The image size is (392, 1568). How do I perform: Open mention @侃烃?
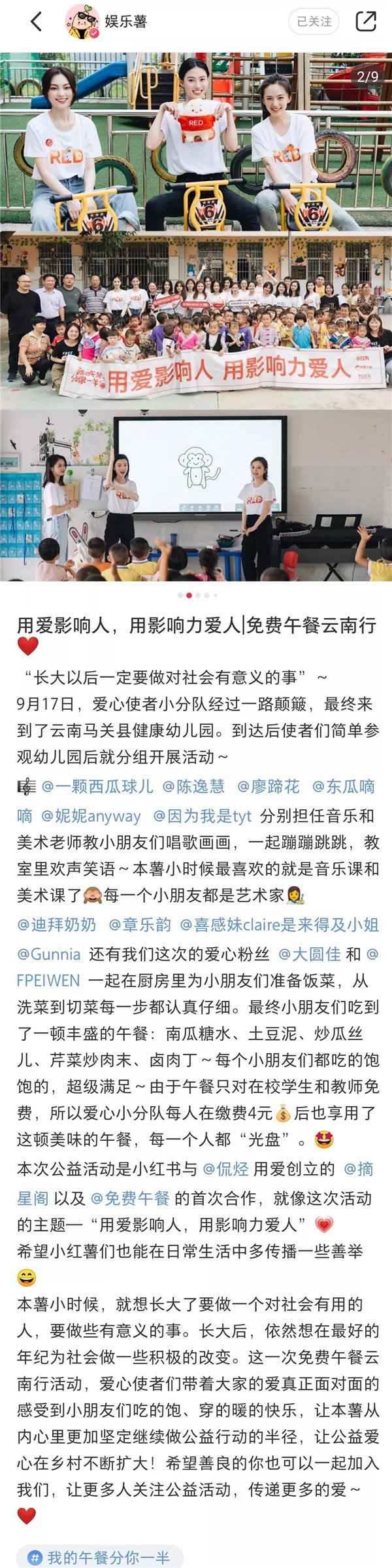[x=226, y=1168]
